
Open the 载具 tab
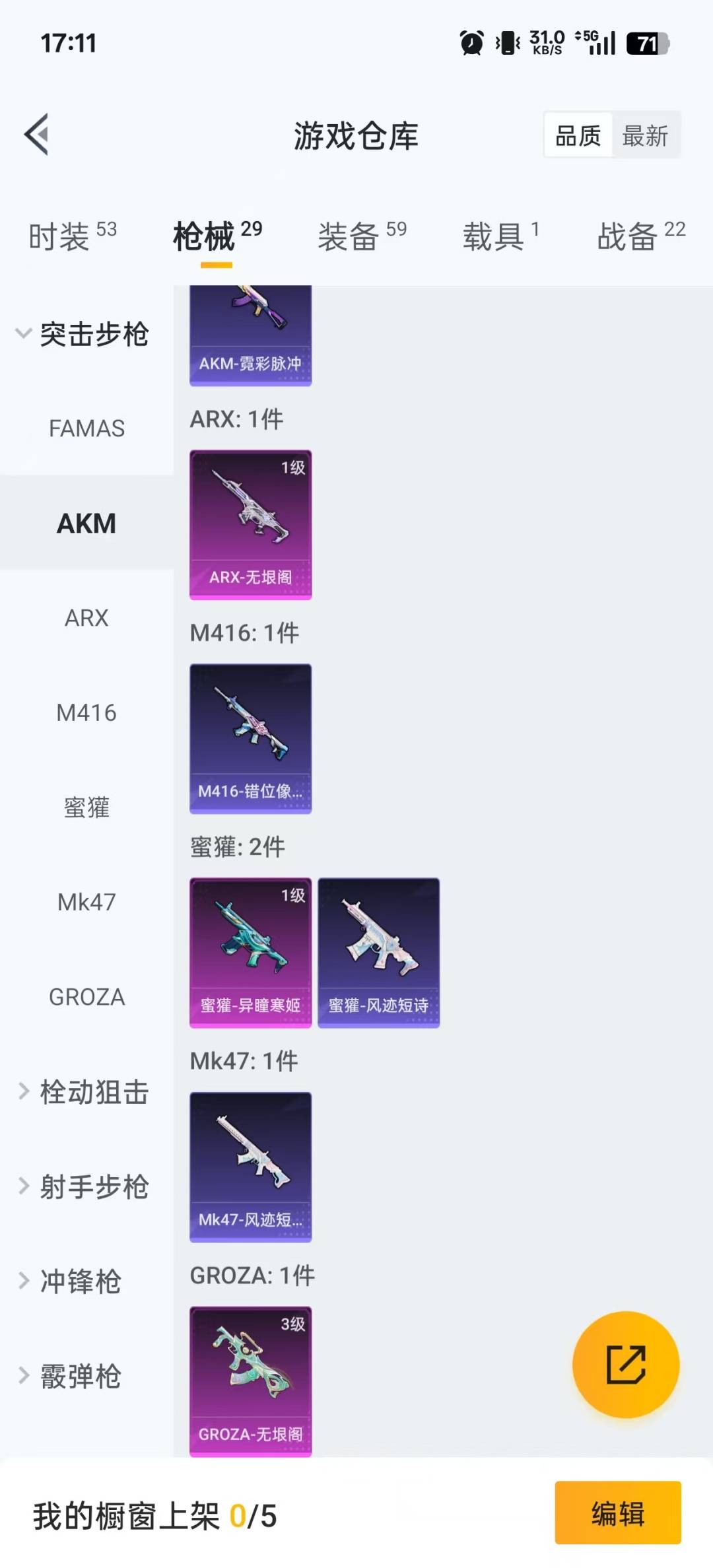tap(500, 236)
